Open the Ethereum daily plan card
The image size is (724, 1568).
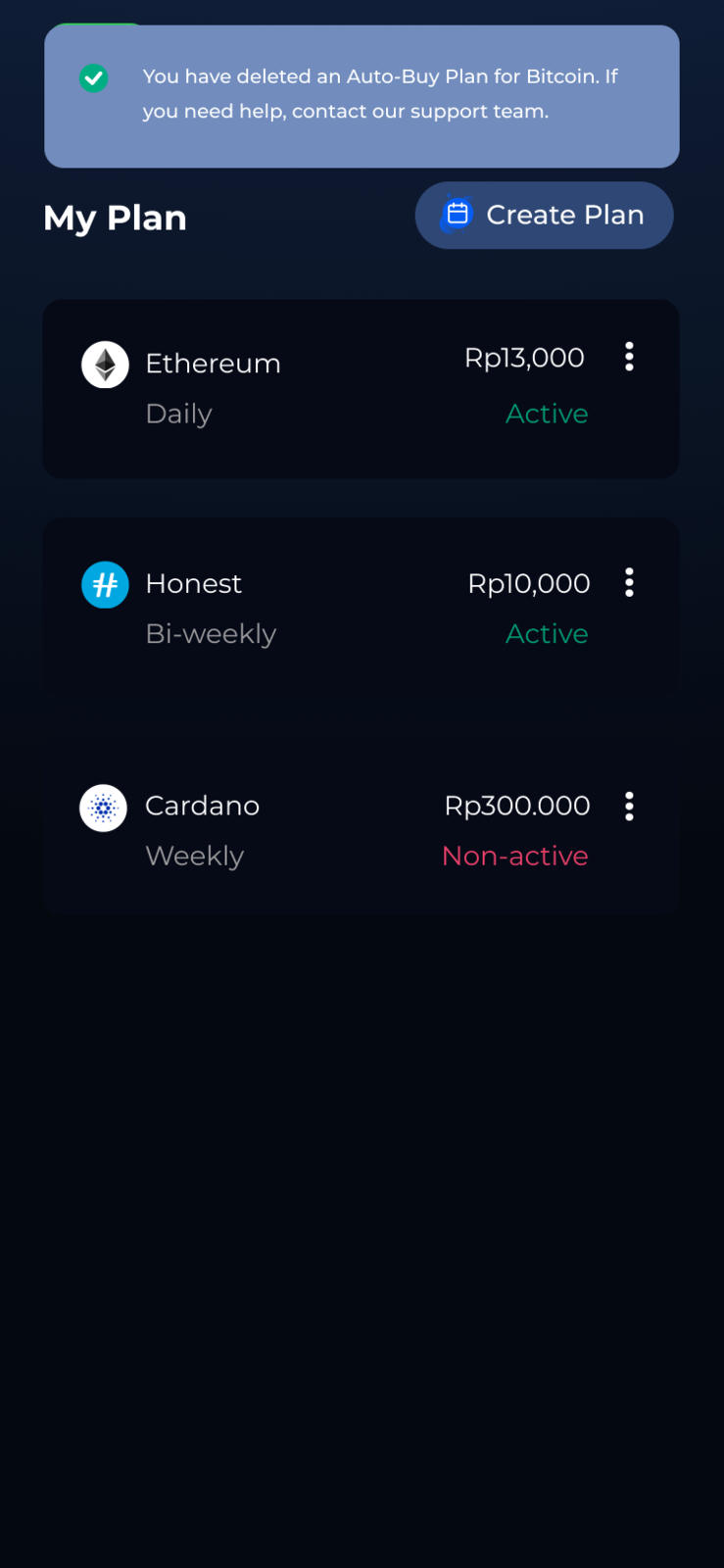294,389
